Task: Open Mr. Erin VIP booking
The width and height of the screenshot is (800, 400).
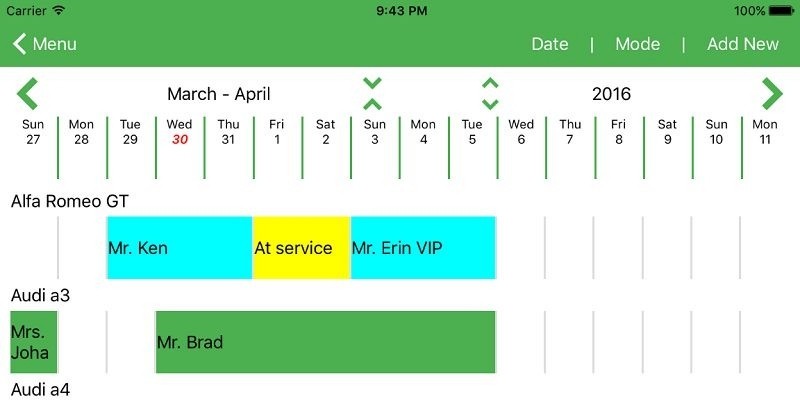Action: coord(422,247)
